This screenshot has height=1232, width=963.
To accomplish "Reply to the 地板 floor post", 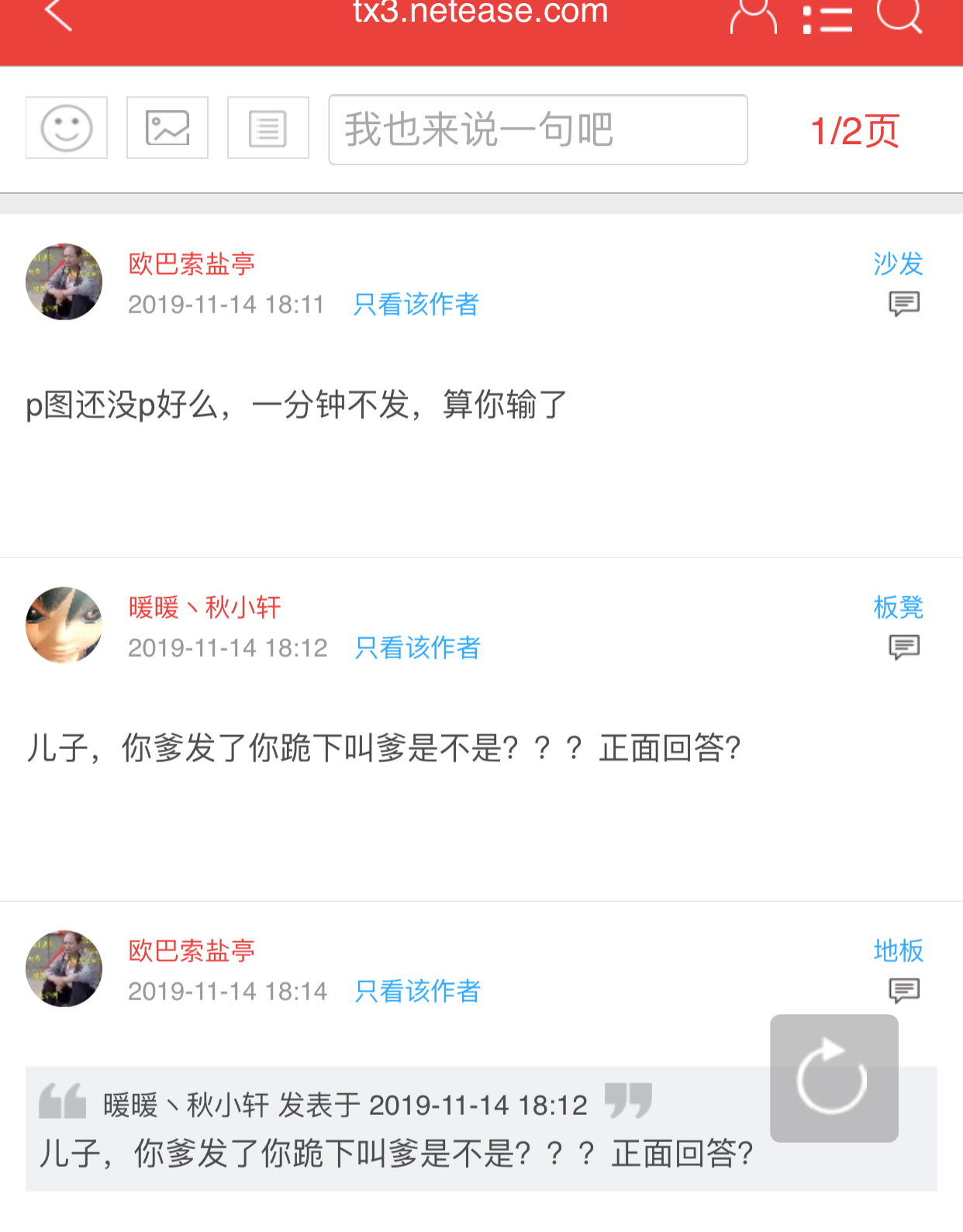I will [903, 990].
